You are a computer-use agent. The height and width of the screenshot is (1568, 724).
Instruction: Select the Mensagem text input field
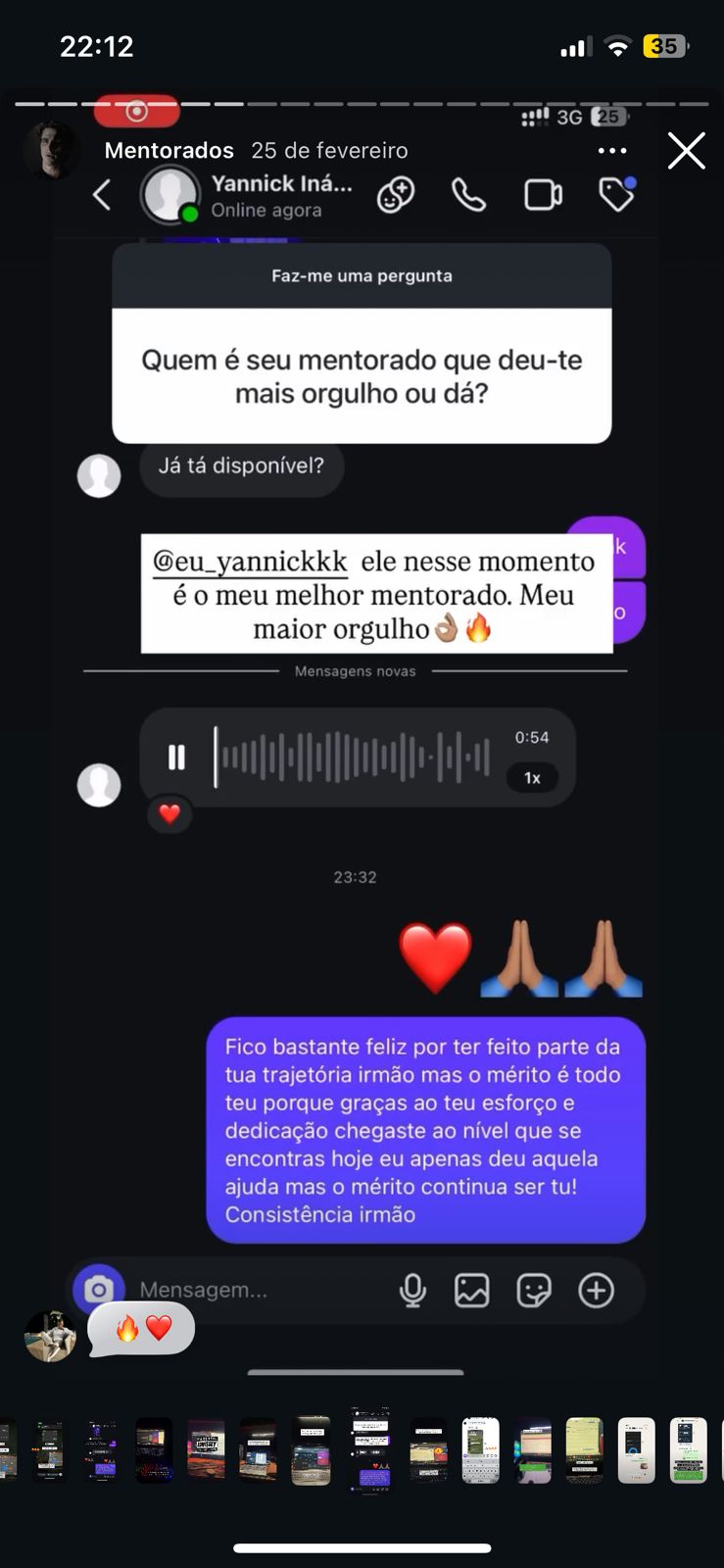[245, 1290]
